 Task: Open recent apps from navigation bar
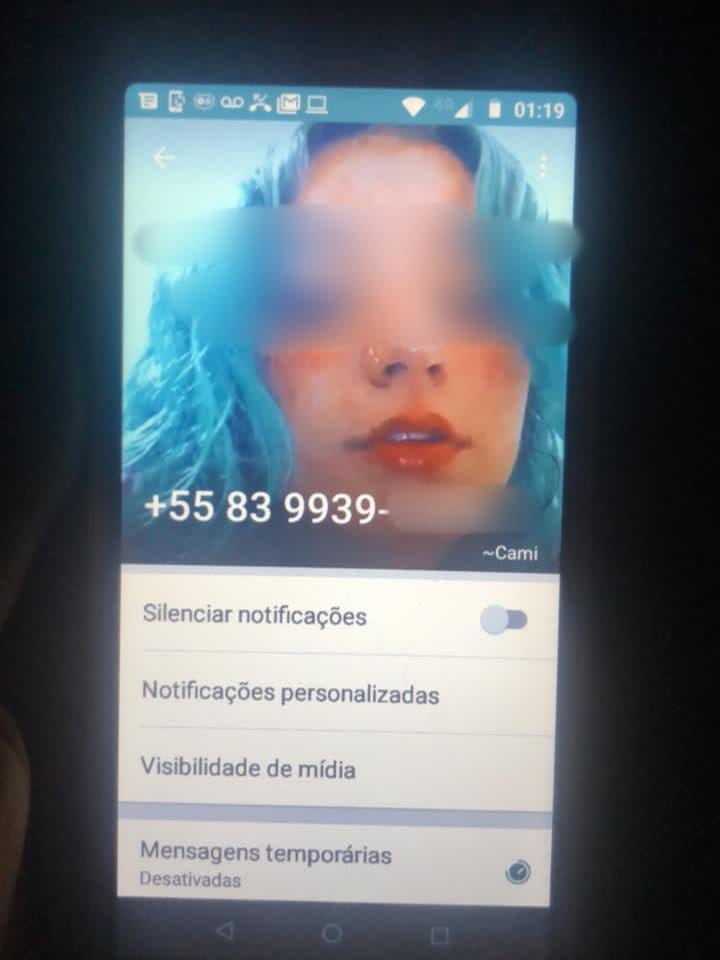click(439, 934)
